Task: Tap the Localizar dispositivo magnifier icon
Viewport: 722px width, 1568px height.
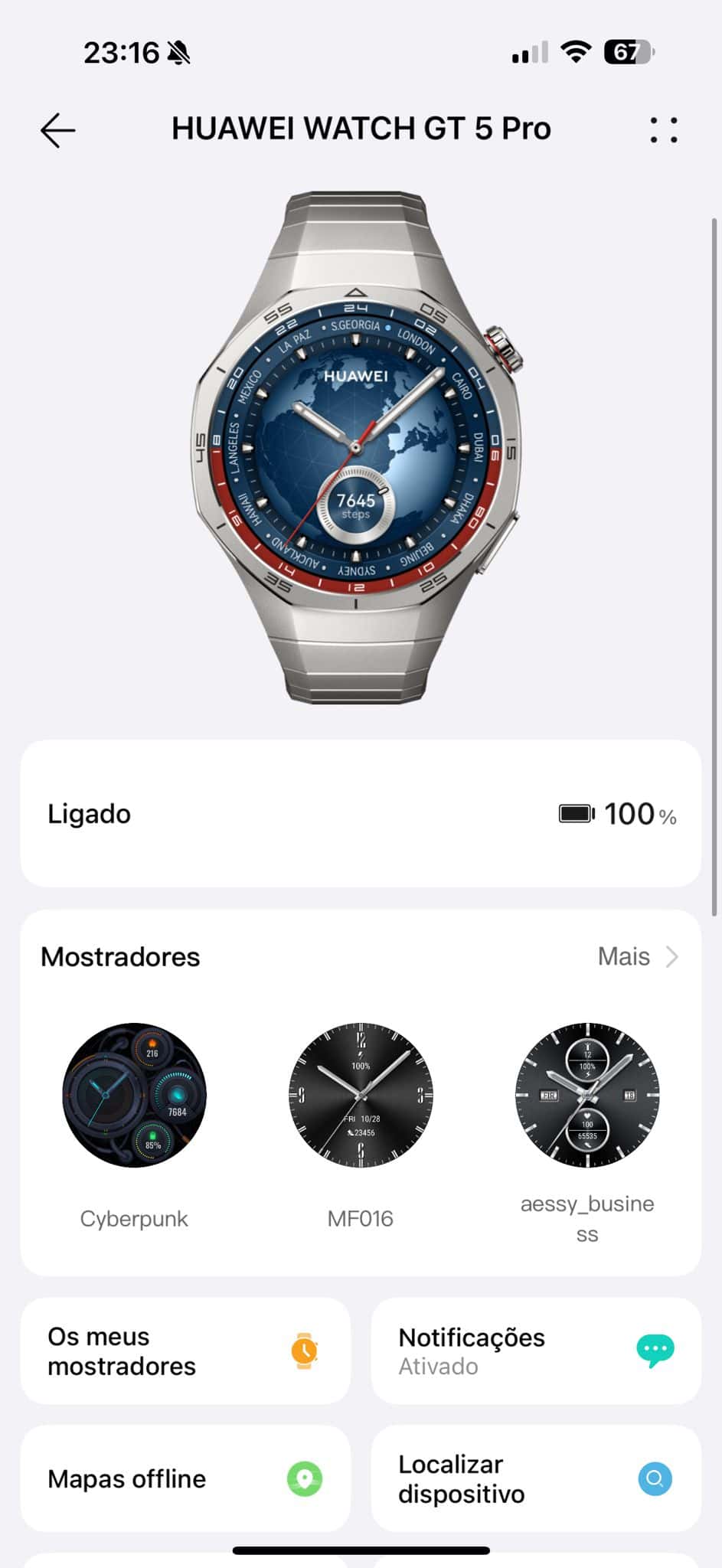Action: click(x=655, y=1479)
